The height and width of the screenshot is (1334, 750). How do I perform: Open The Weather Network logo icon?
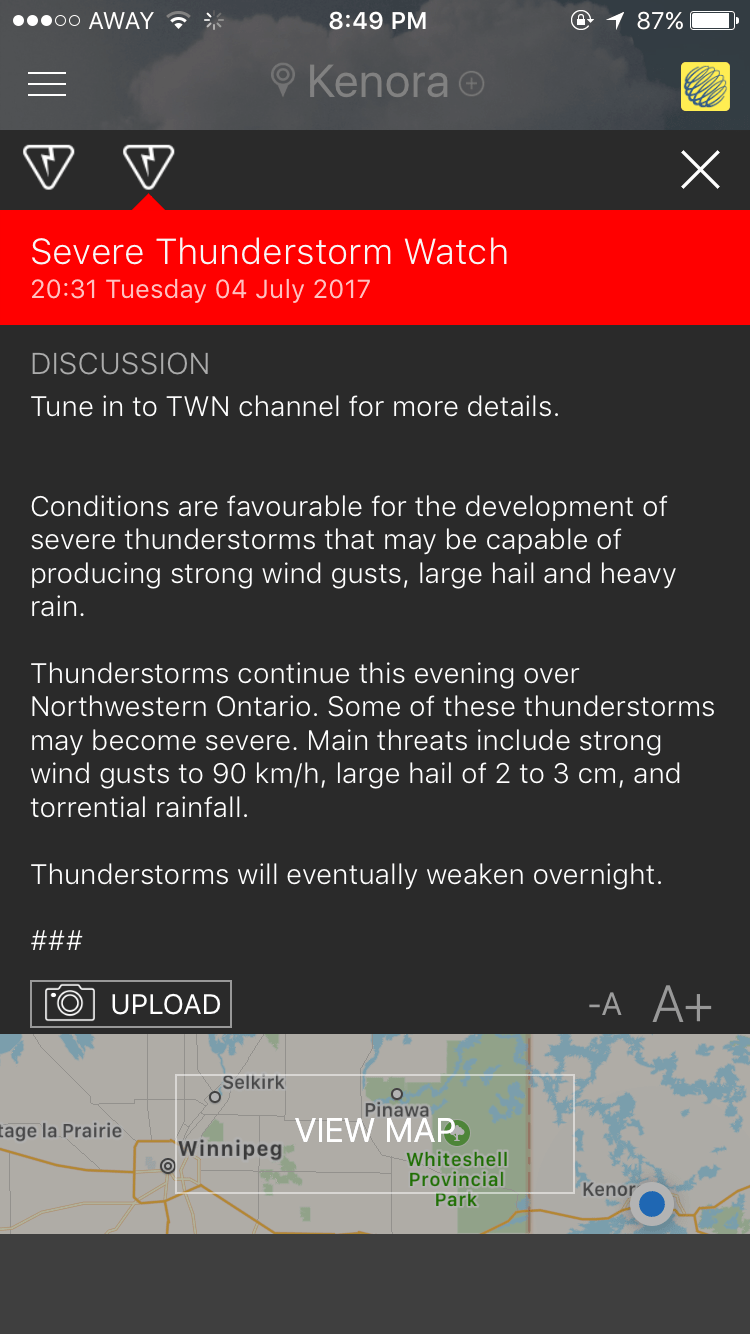(x=705, y=86)
